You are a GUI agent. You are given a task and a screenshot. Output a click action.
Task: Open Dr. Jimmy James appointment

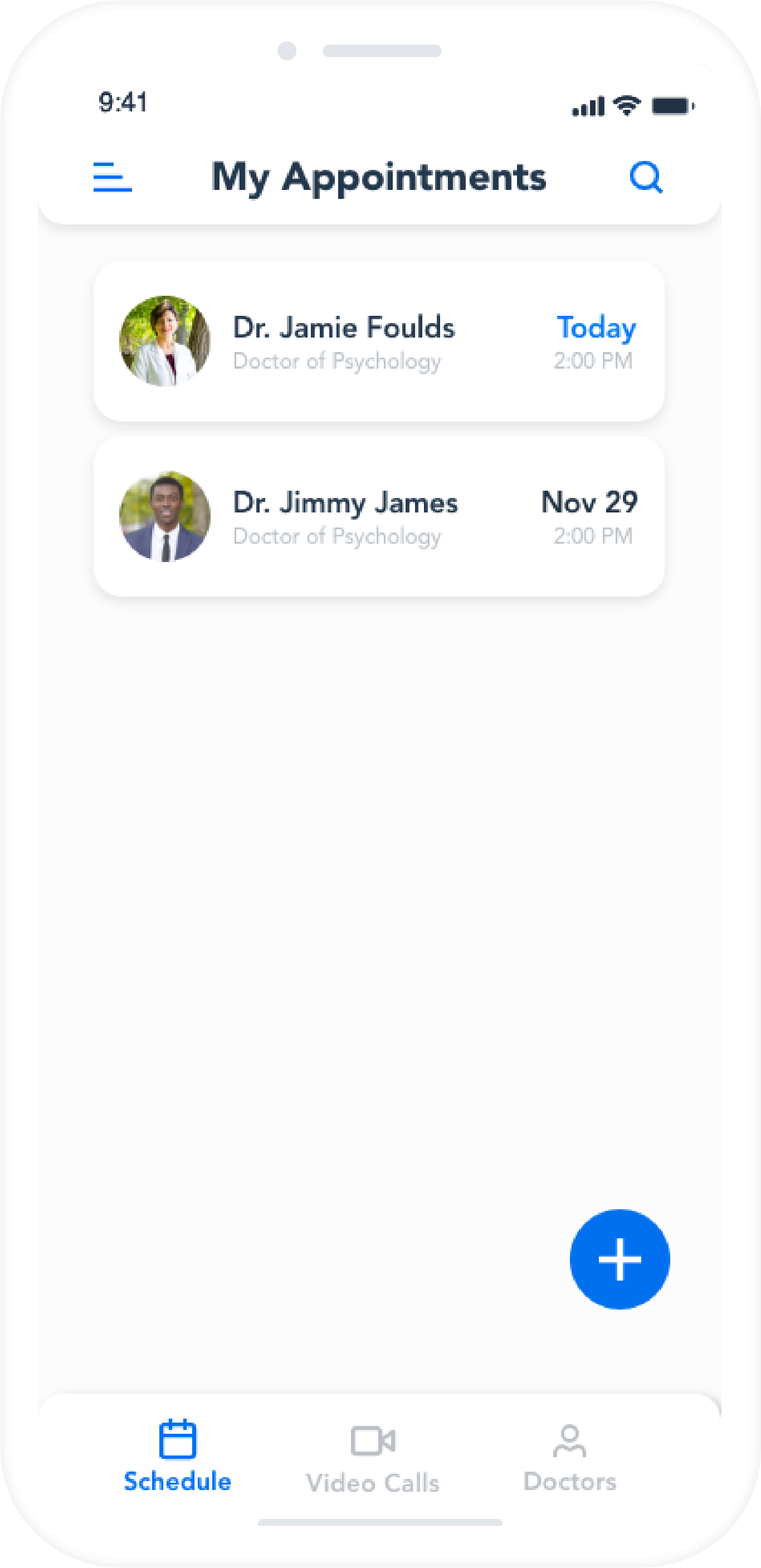(379, 516)
